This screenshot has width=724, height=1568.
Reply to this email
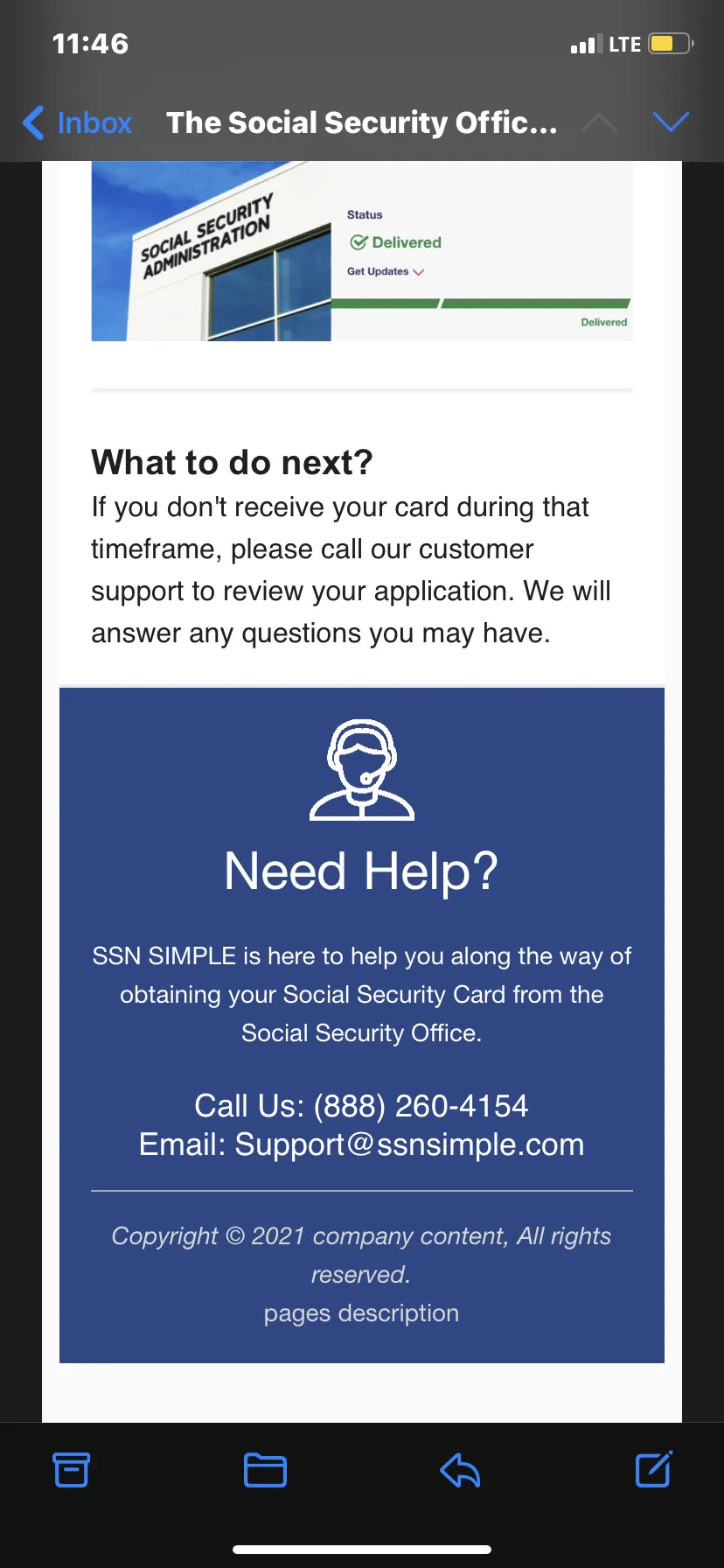coord(460,1470)
